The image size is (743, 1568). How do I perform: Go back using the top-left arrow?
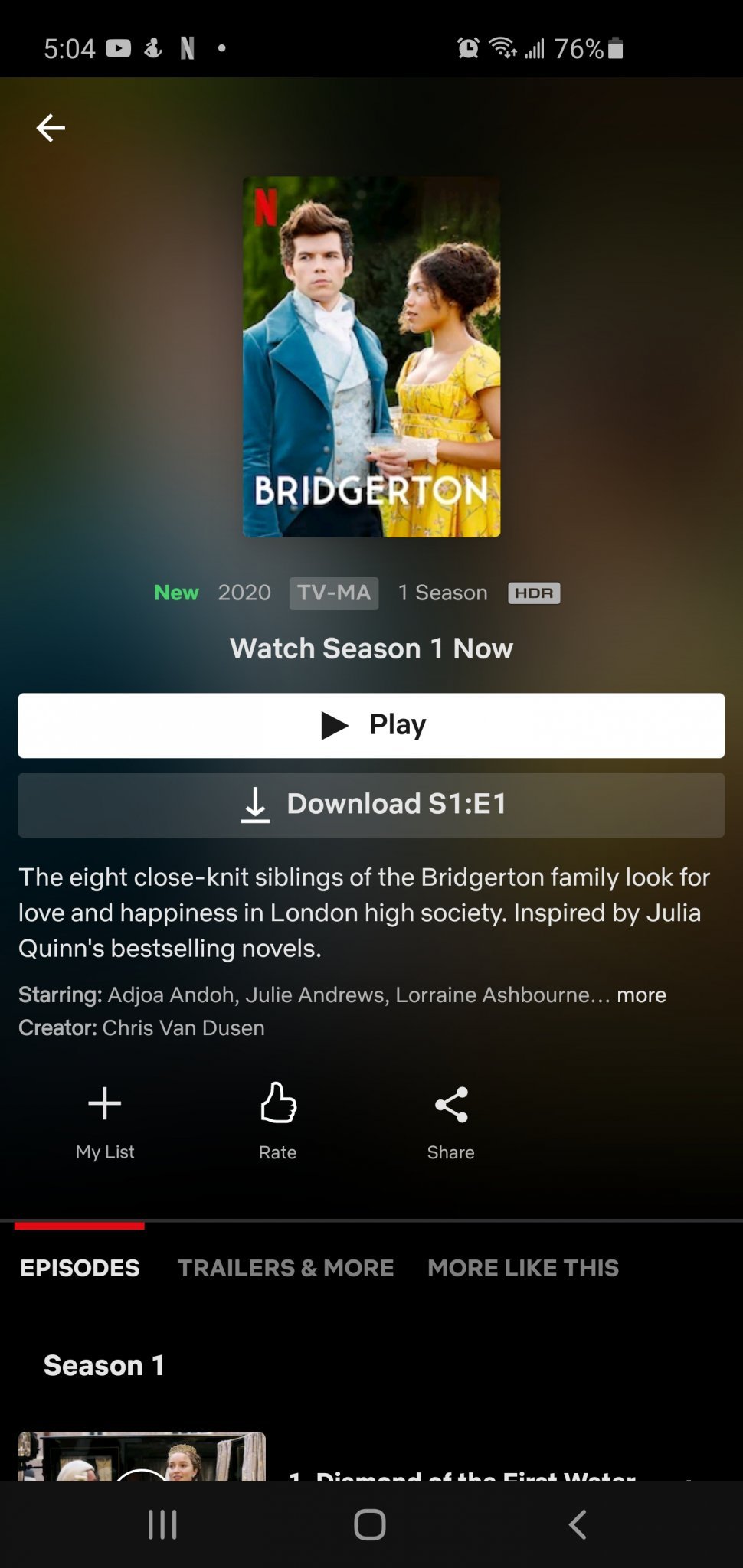point(51,128)
